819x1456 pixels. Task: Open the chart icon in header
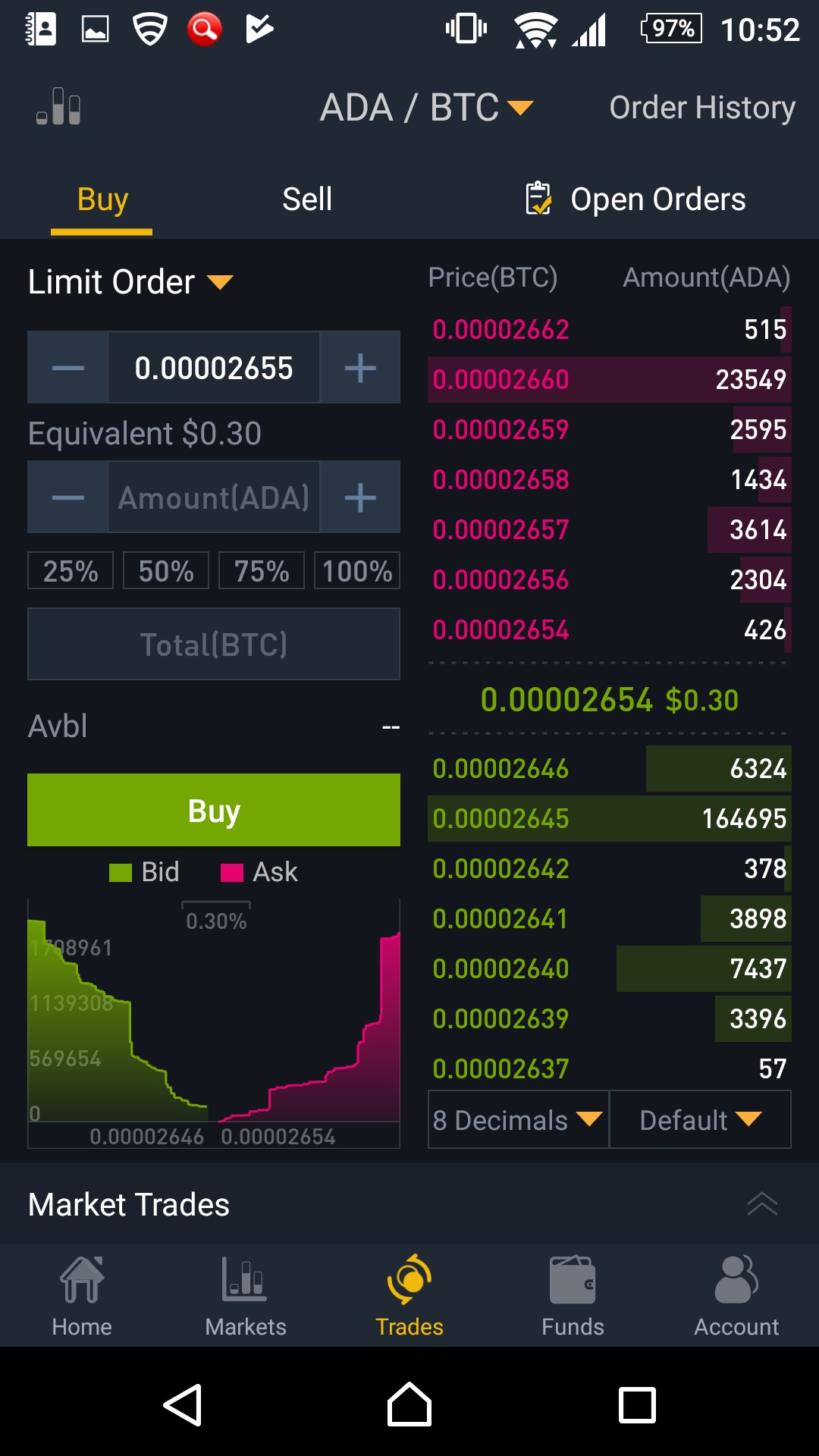click(x=59, y=107)
